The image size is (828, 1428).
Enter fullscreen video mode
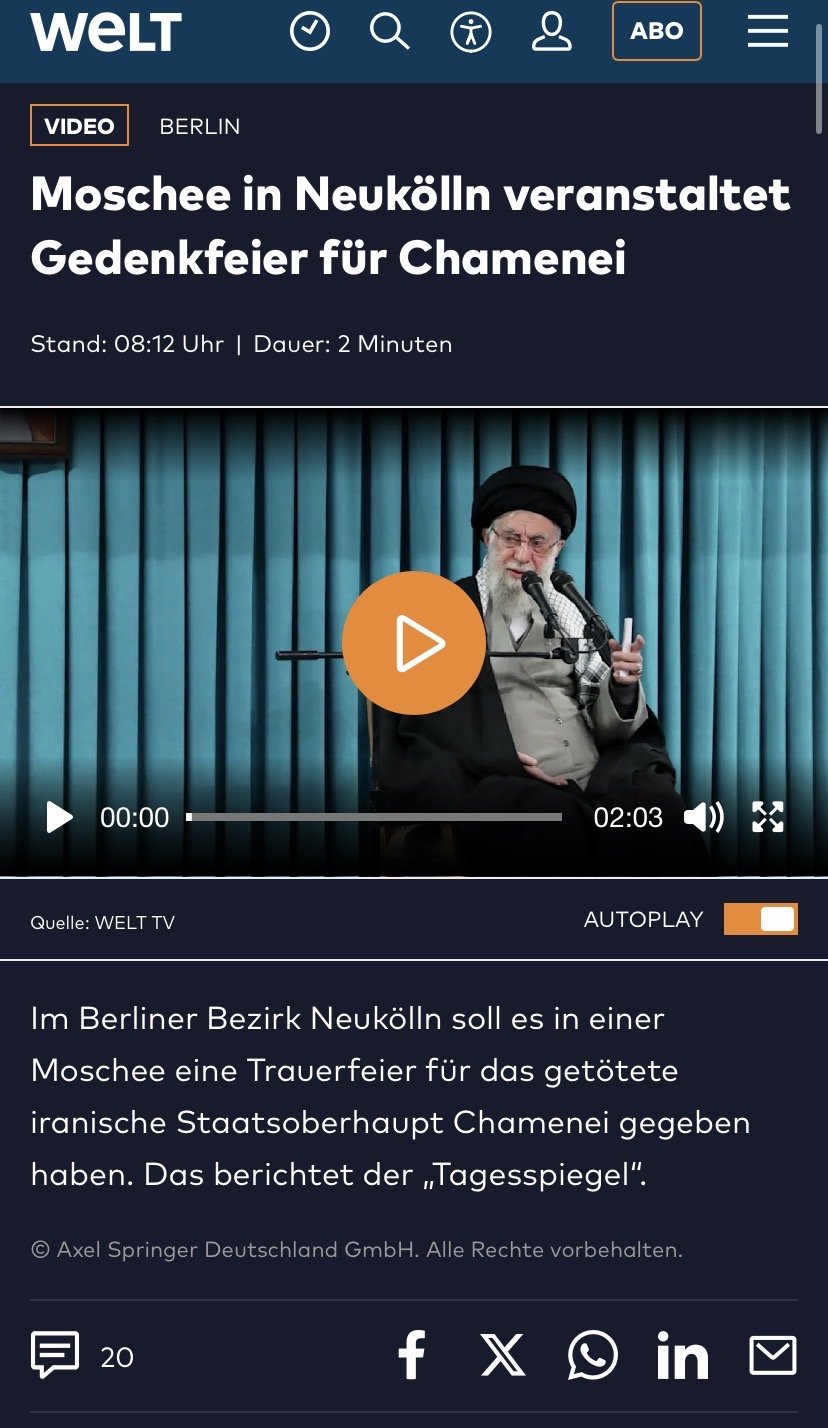(767, 818)
